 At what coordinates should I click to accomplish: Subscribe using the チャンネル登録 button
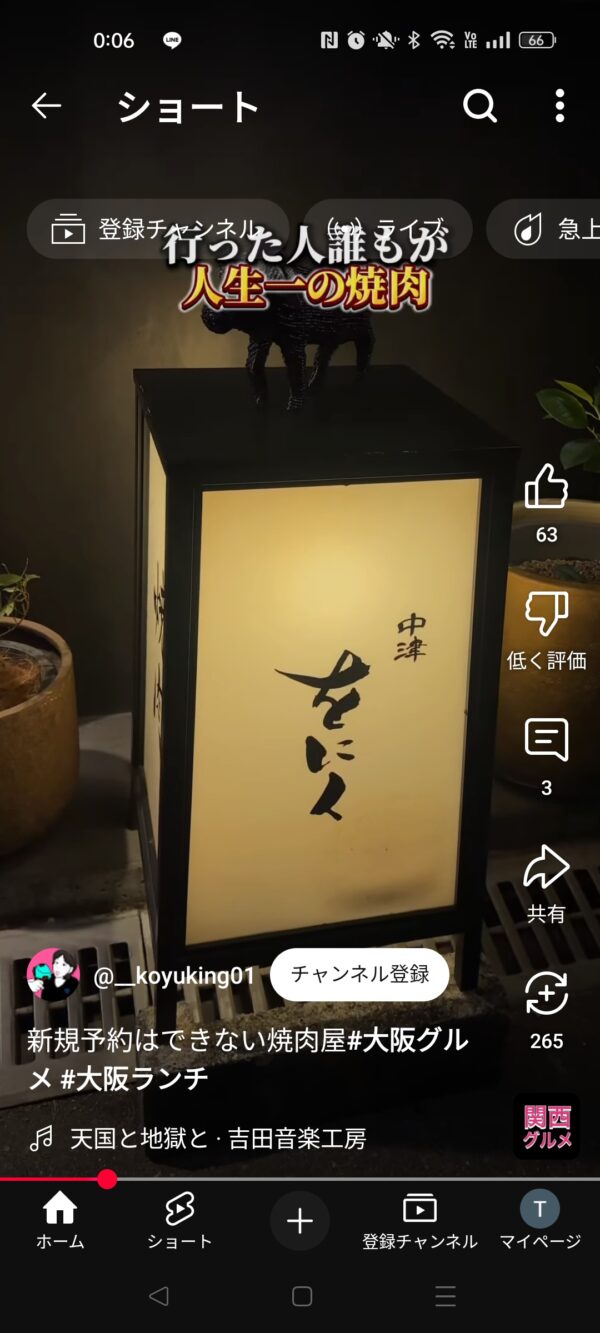click(360, 975)
